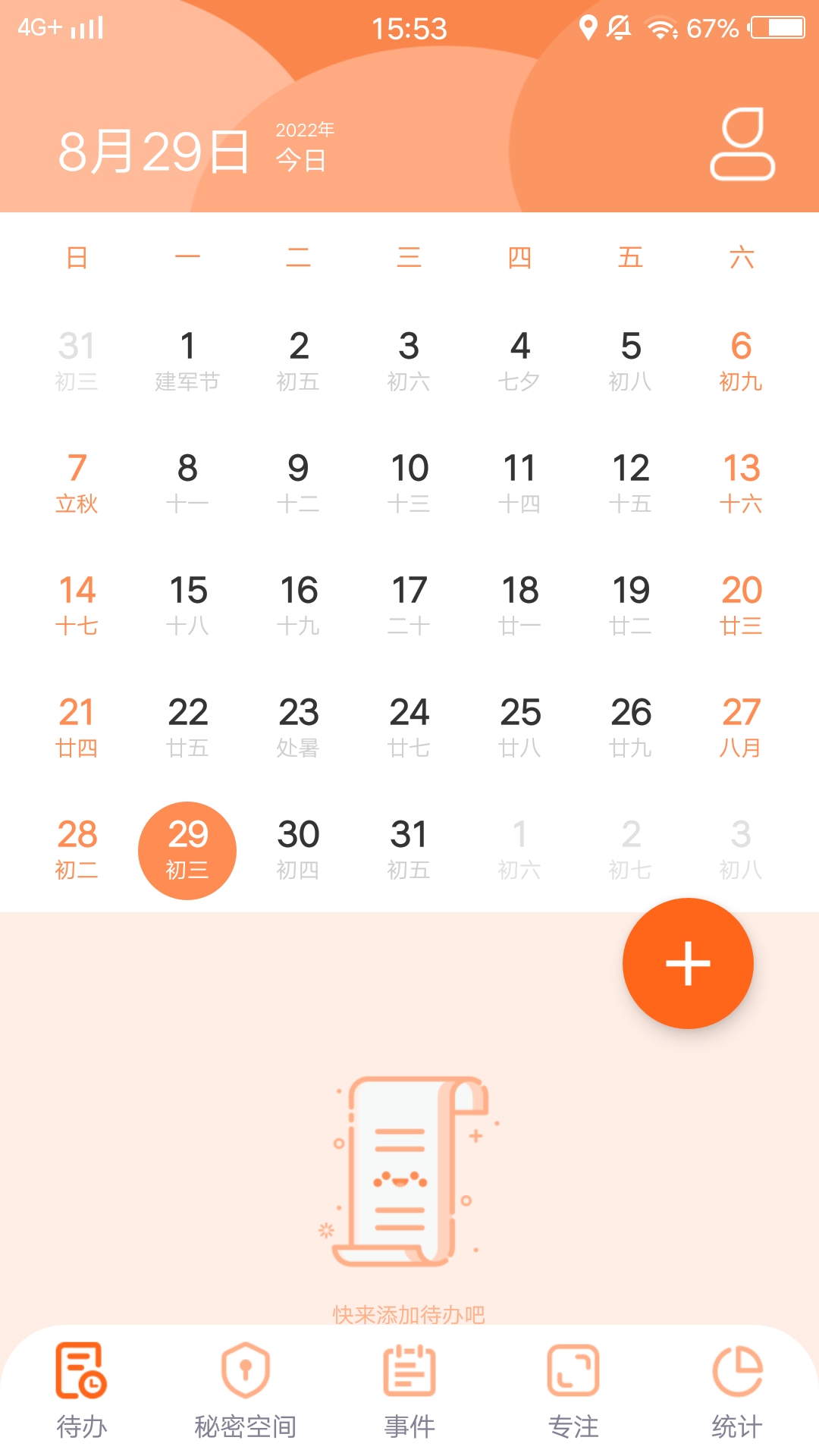Tap today's highlighted date 29
The height and width of the screenshot is (1456, 819).
(x=187, y=850)
